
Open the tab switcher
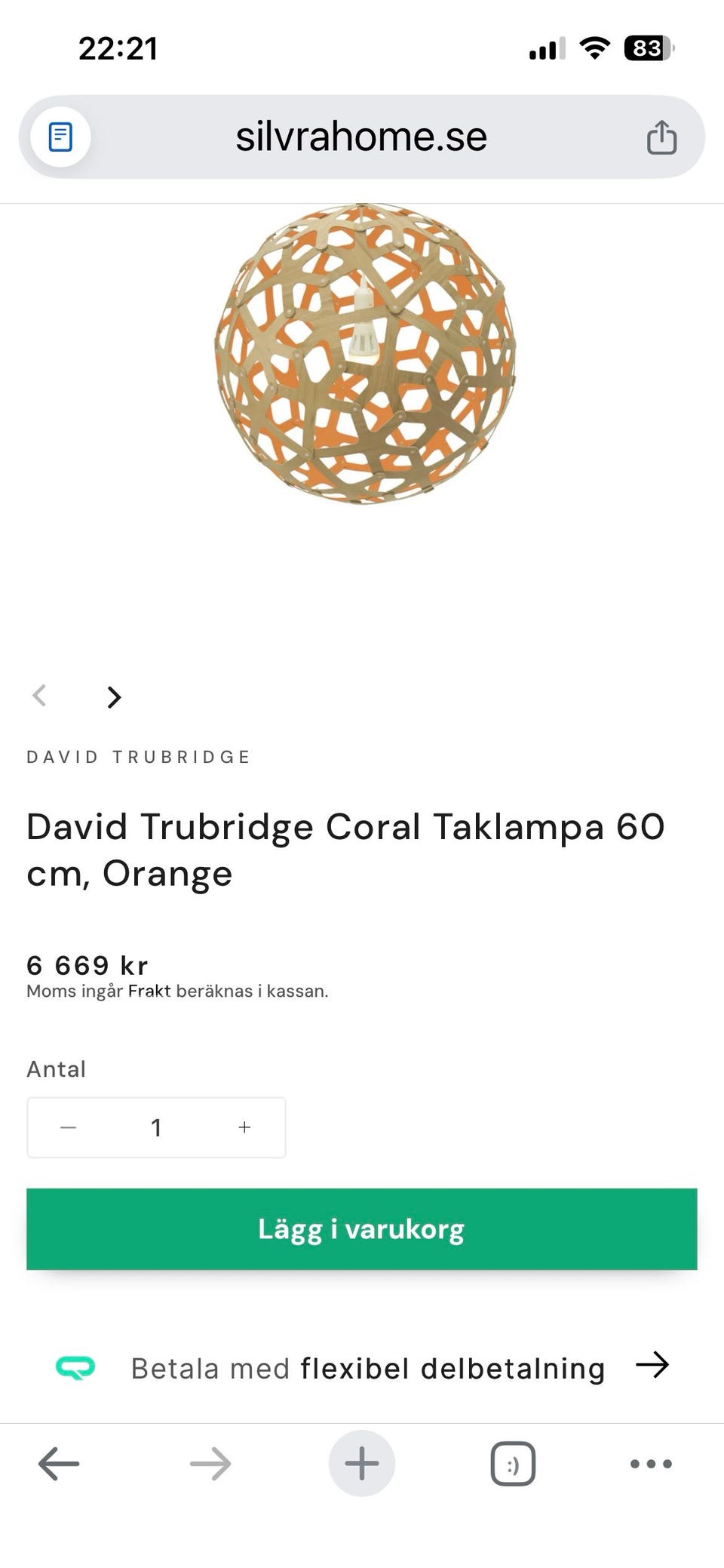click(513, 1464)
